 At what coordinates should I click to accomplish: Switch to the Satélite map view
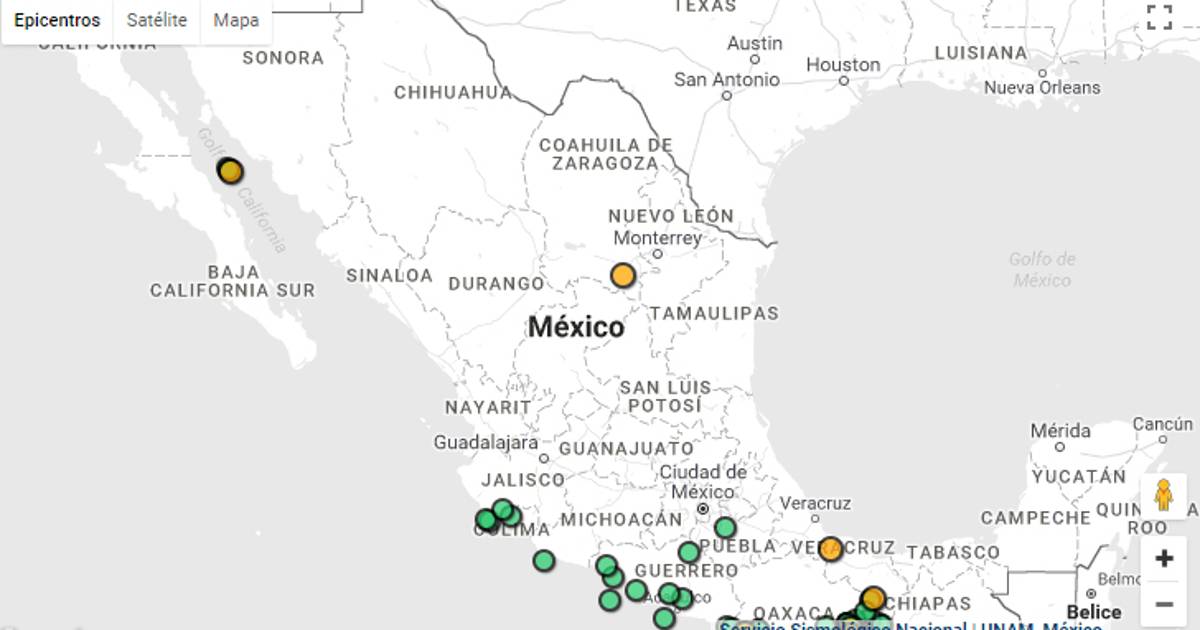[156, 20]
